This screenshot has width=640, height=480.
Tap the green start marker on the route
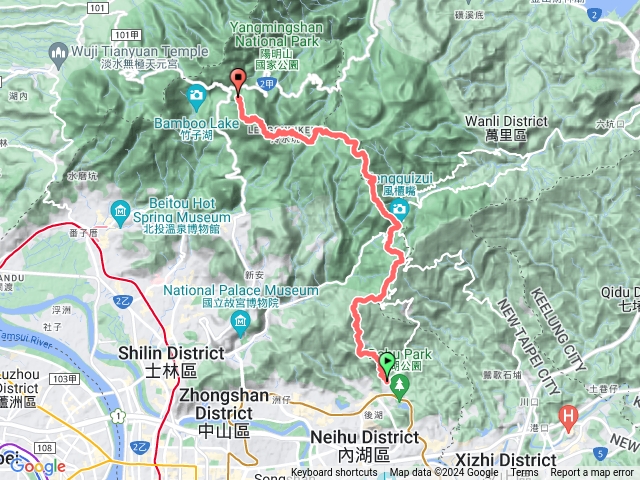click(387, 362)
